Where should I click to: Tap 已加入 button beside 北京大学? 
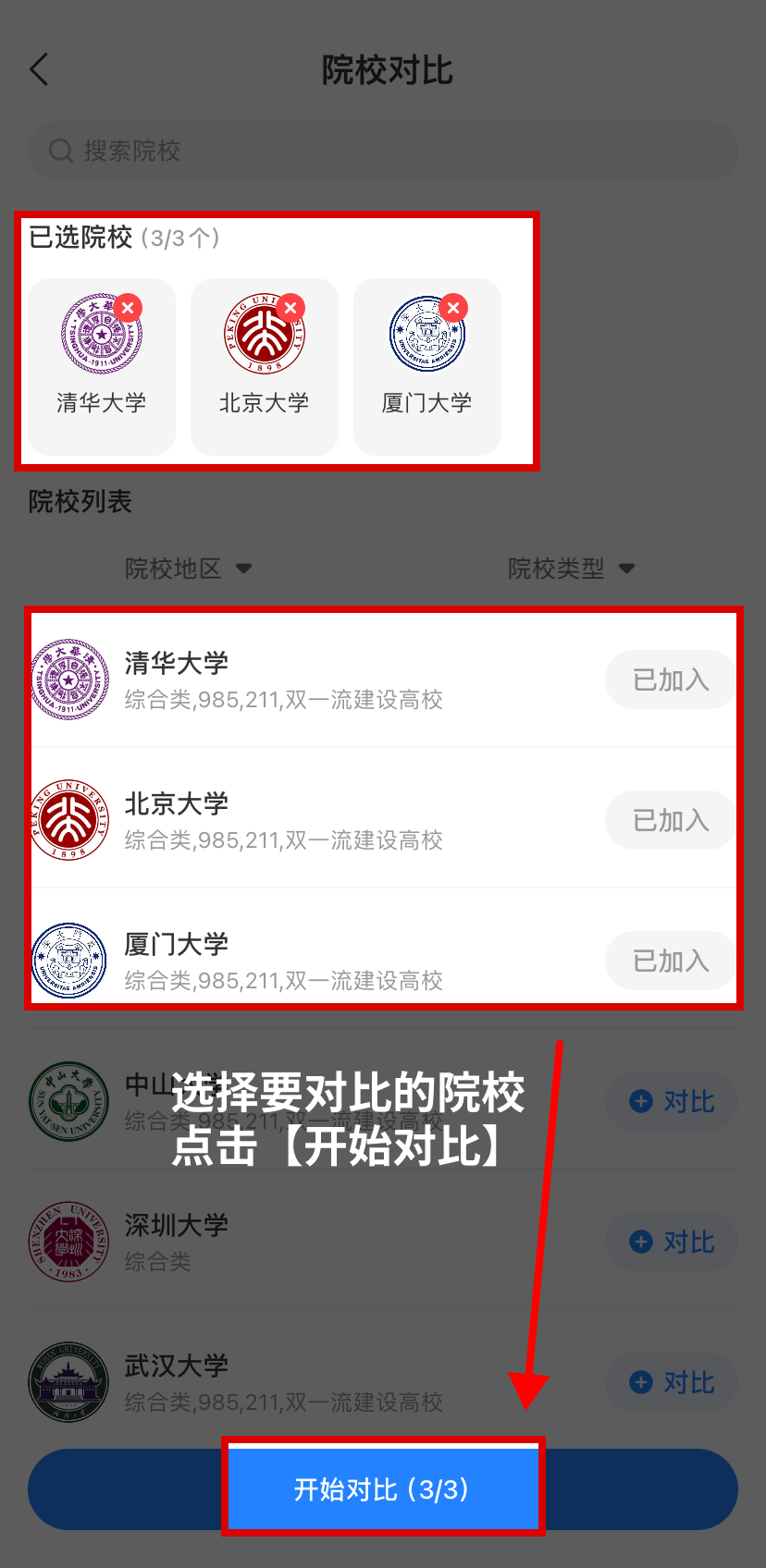pyautogui.click(x=670, y=821)
